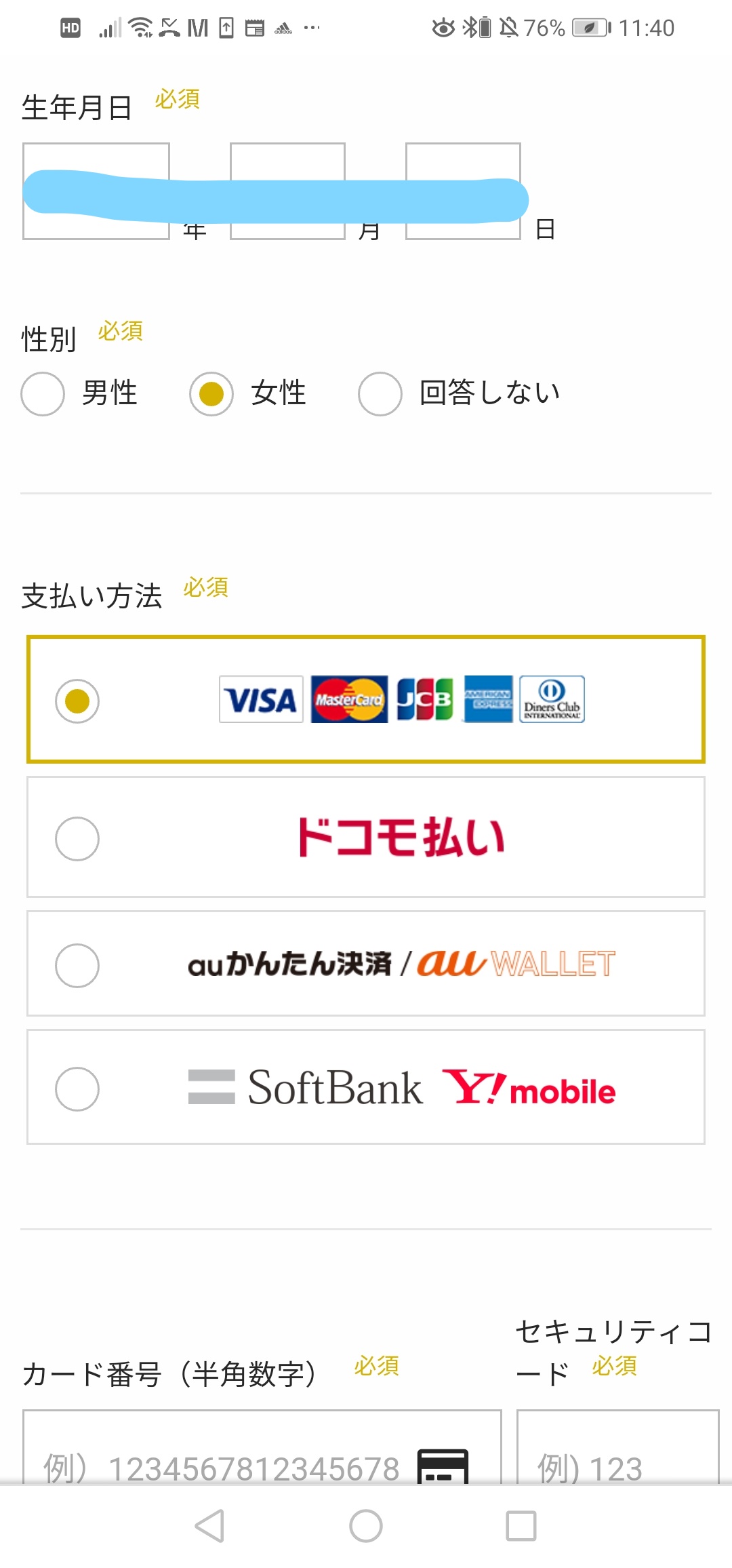
Task: Focus the カード番号 card number field
Action: coord(262,1447)
